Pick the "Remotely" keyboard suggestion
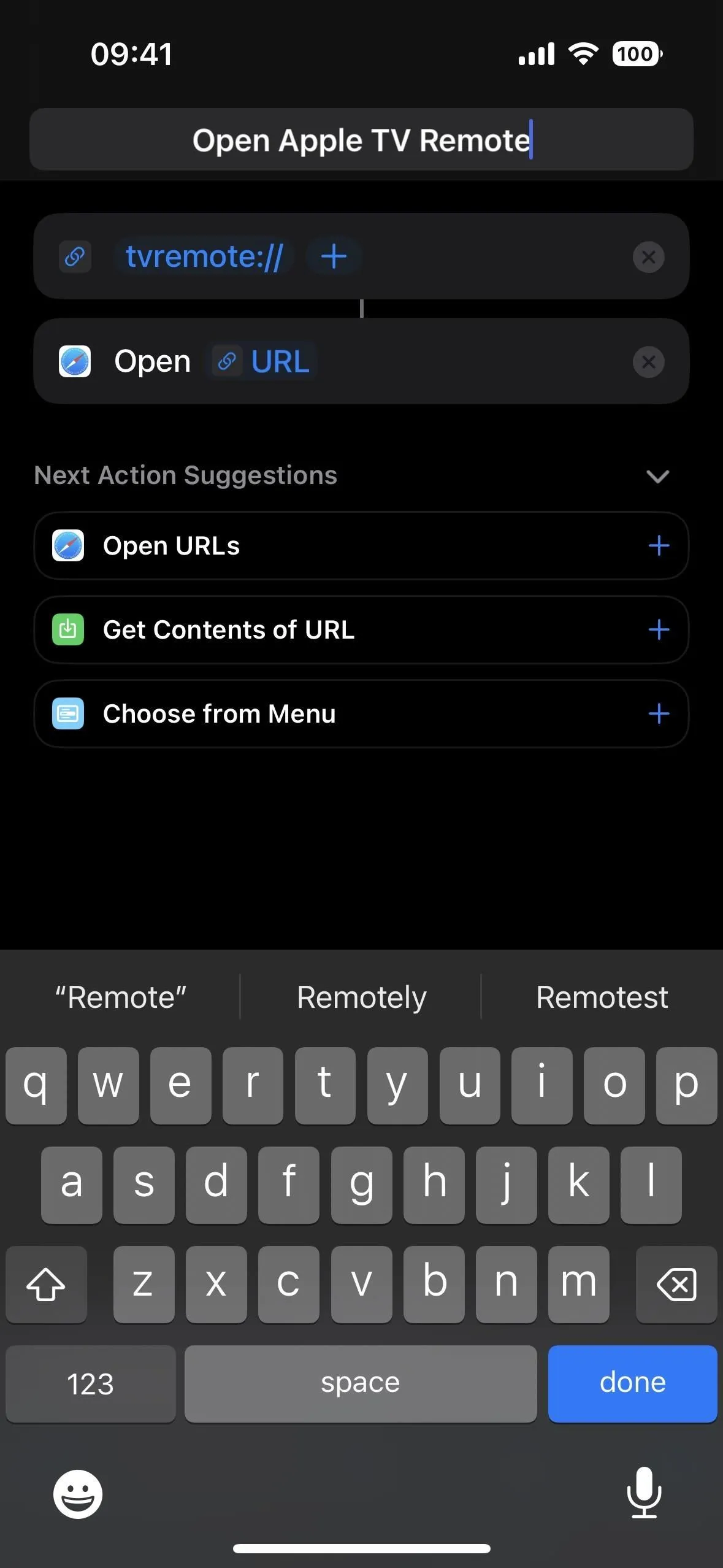Image resolution: width=723 pixels, height=1568 pixels. 361,997
